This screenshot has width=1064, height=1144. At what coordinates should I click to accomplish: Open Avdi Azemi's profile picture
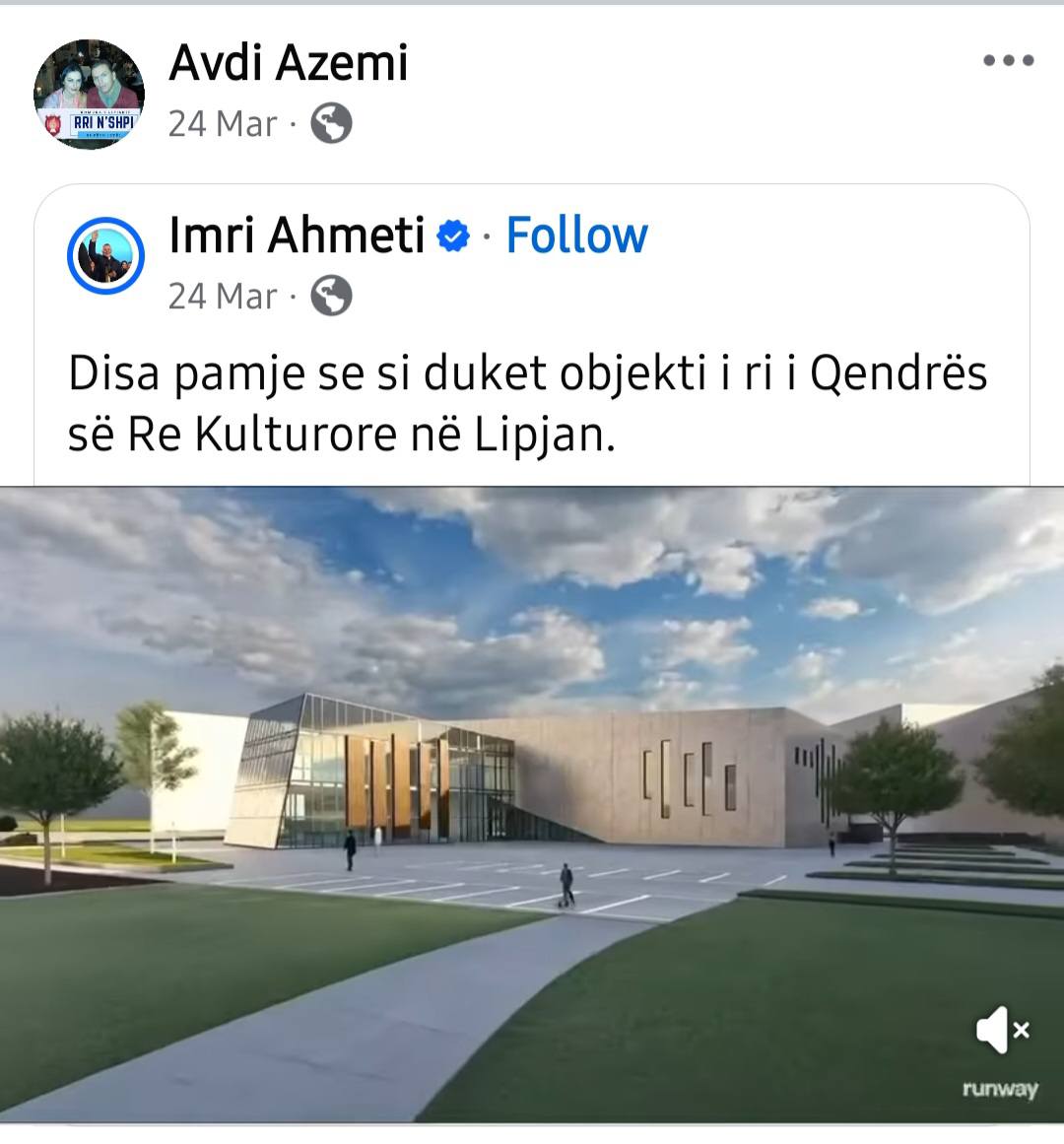tap(90, 94)
